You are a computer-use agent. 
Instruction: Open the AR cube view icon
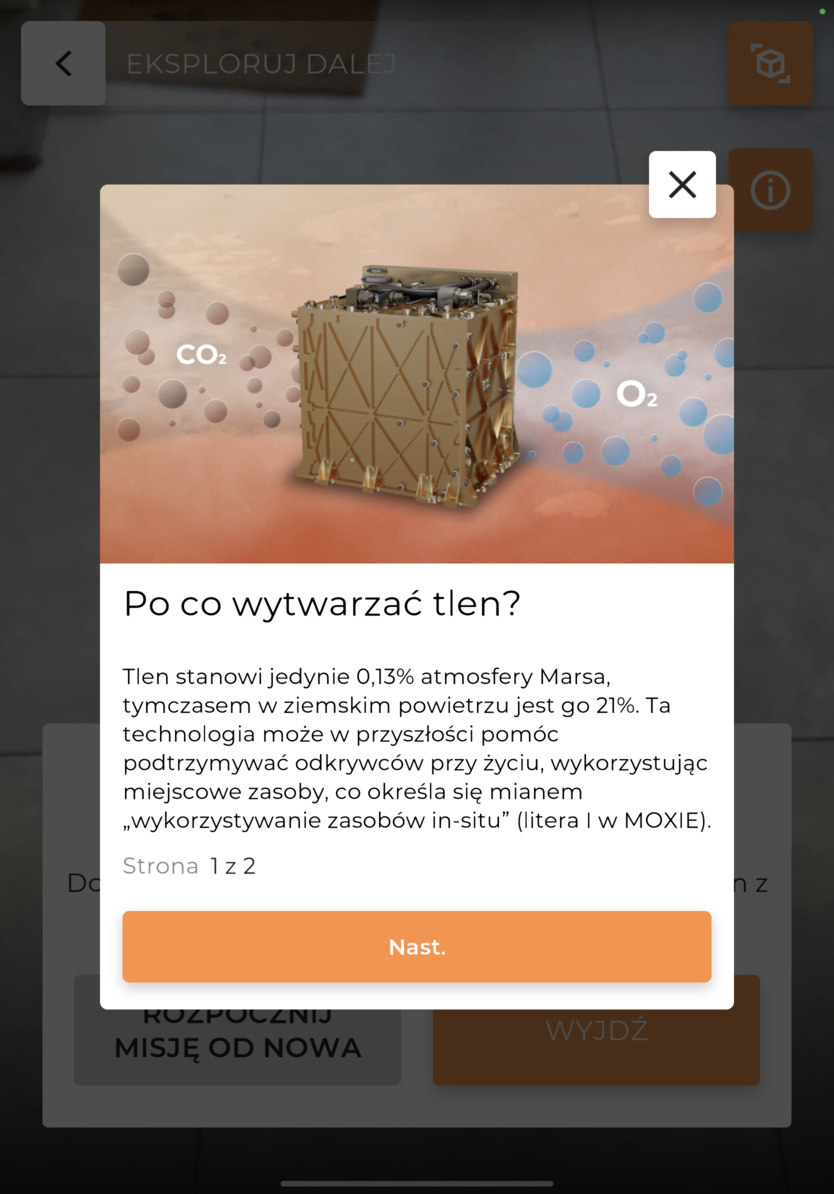click(770, 64)
